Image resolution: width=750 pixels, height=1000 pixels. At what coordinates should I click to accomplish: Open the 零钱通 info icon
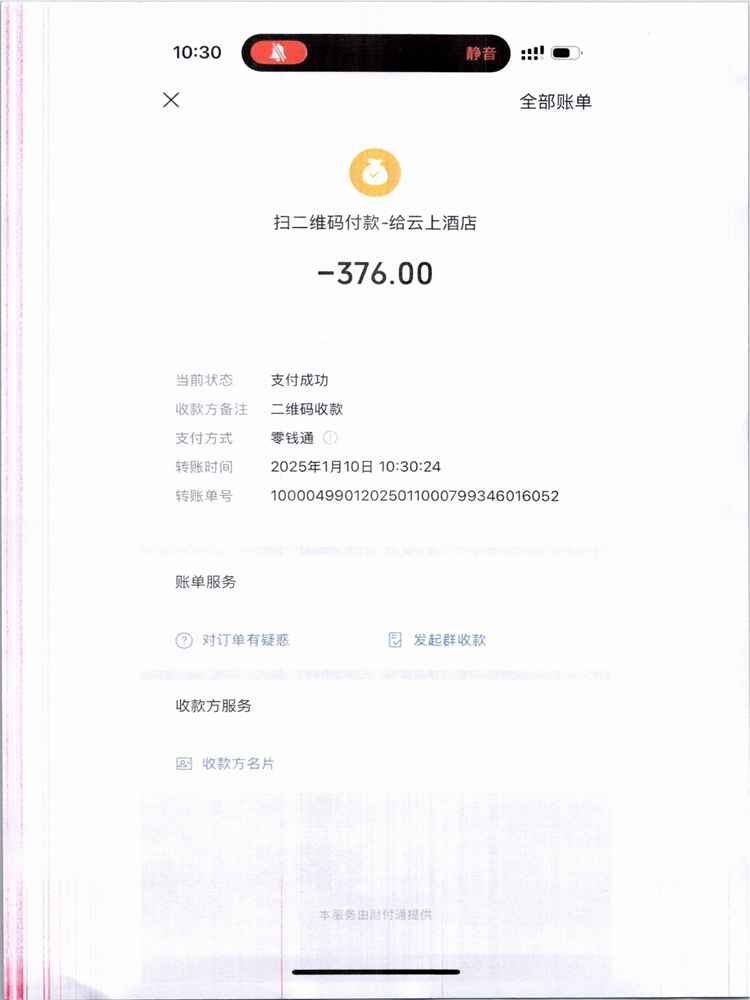pos(331,438)
